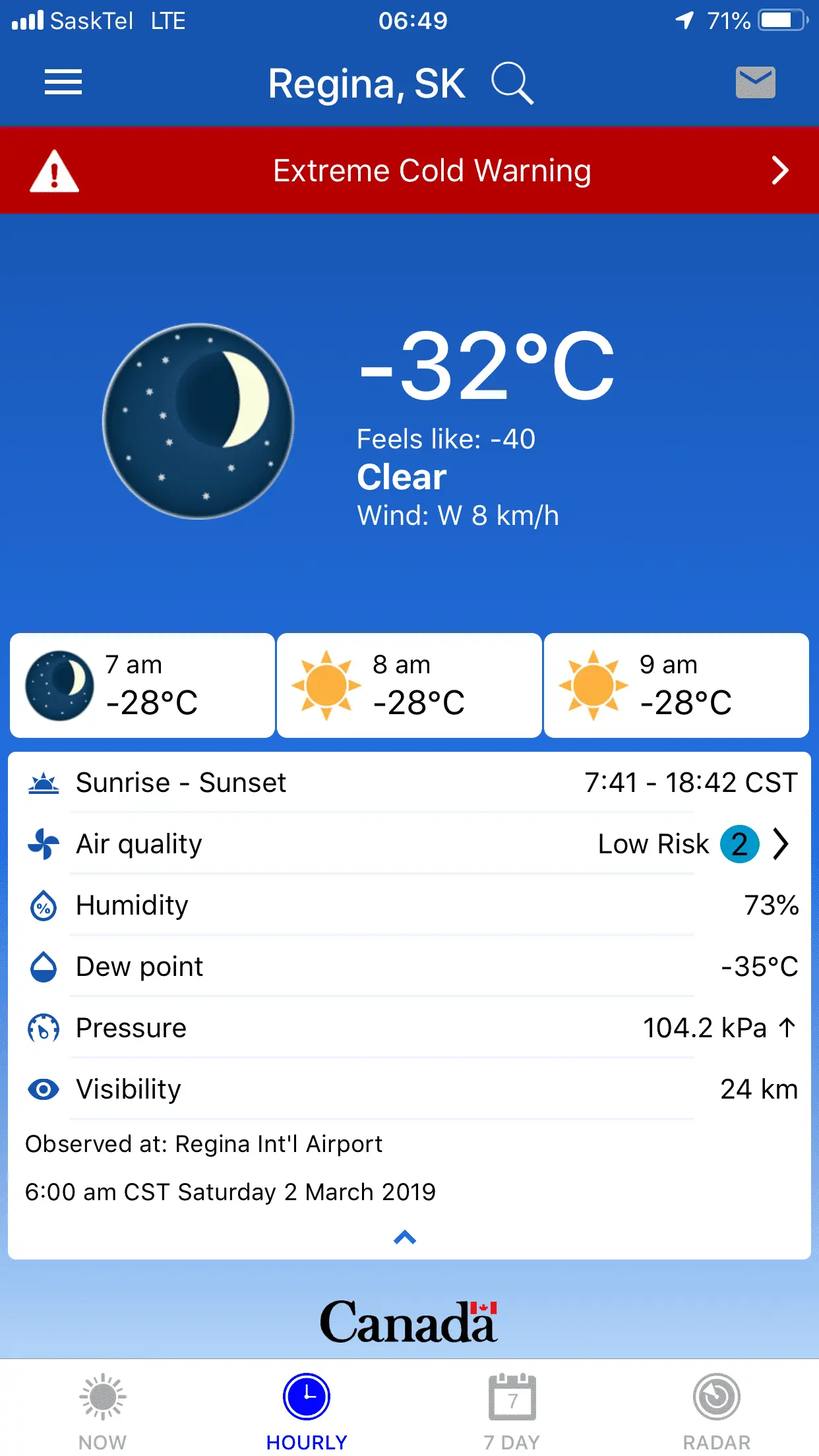
Task: Open the Extreme Cold Warning details
Action: point(409,170)
